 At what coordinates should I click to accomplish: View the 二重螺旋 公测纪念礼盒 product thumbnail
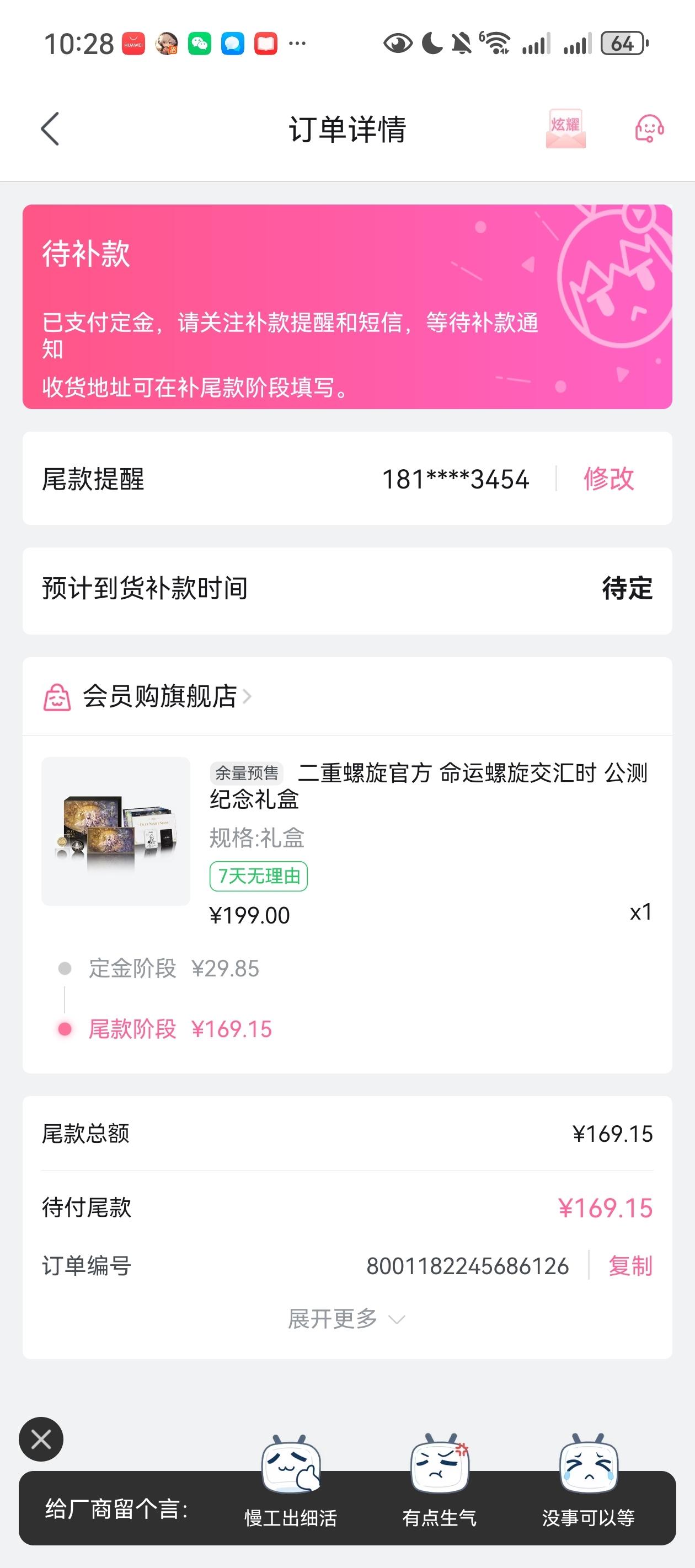click(x=116, y=831)
